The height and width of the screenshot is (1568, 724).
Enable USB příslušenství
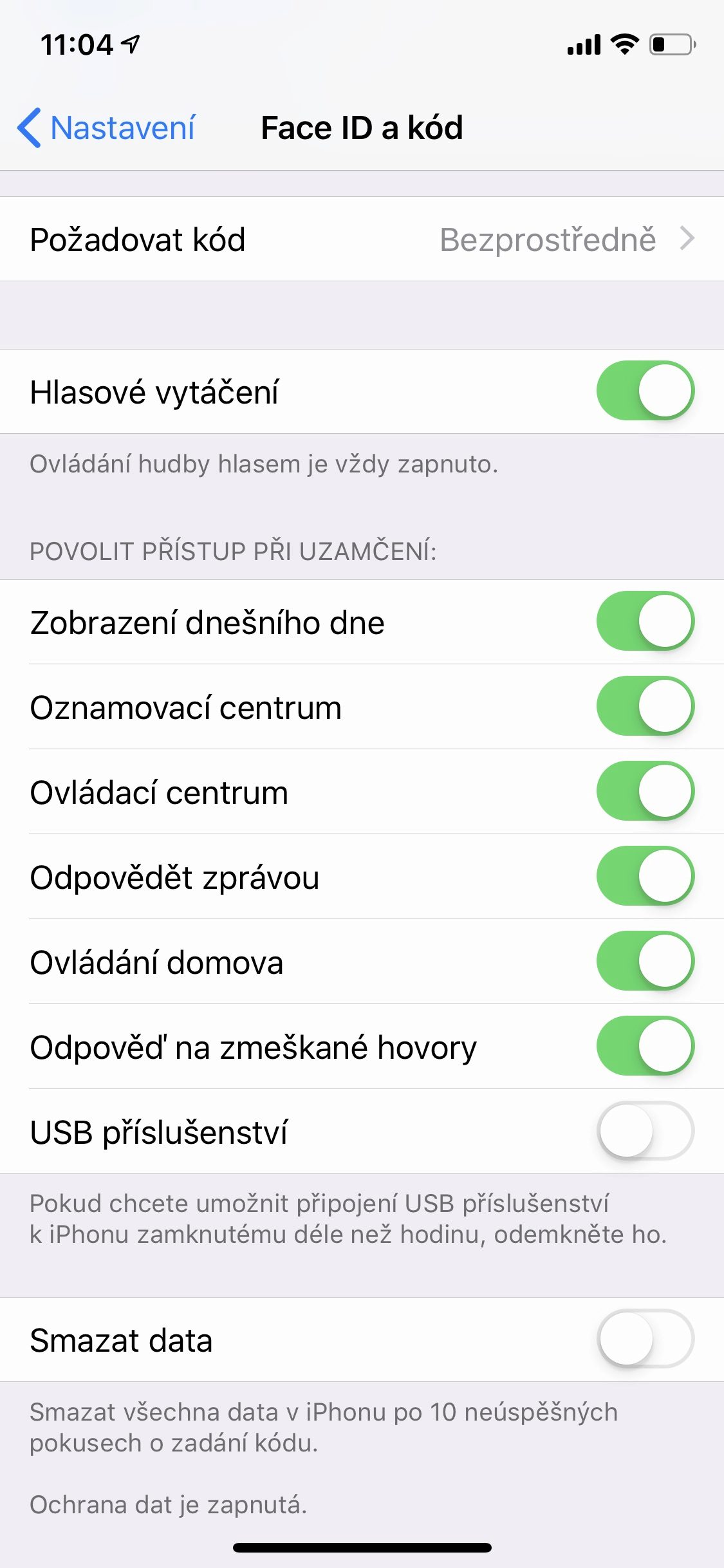[x=645, y=1131]
